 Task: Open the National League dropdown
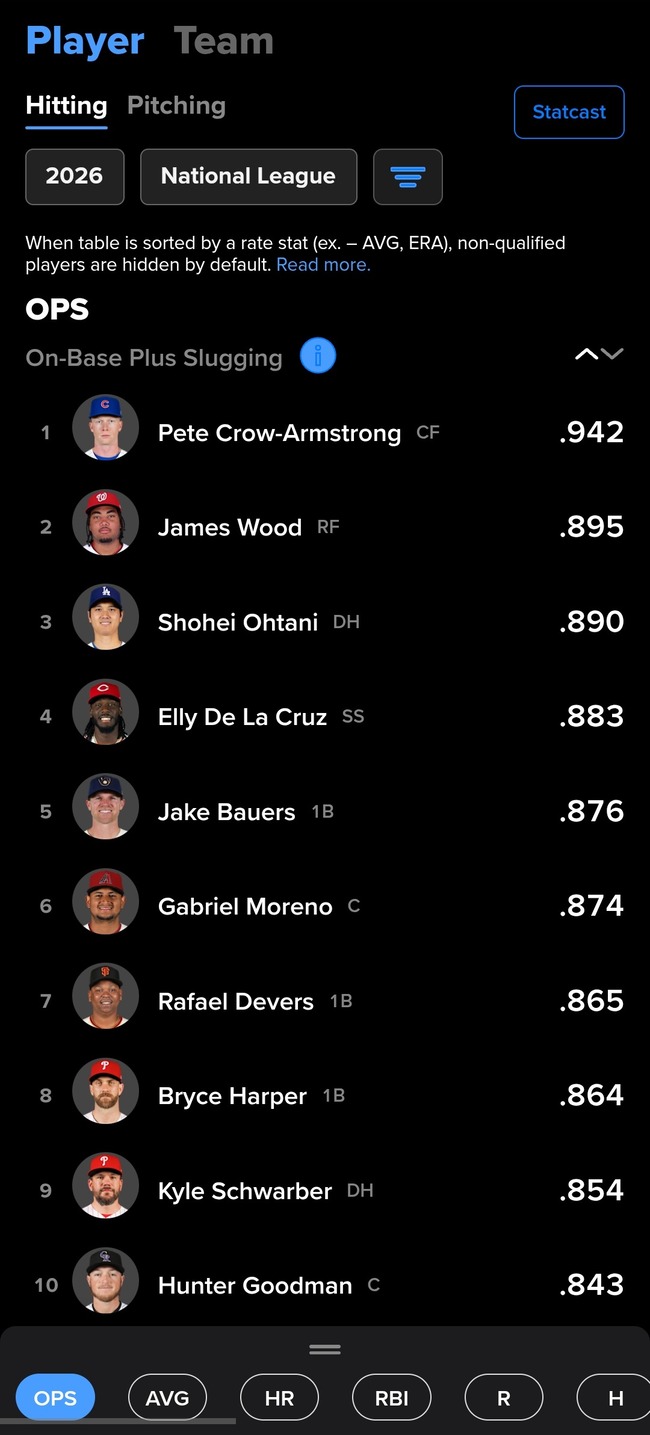click(x=248, y=176)
